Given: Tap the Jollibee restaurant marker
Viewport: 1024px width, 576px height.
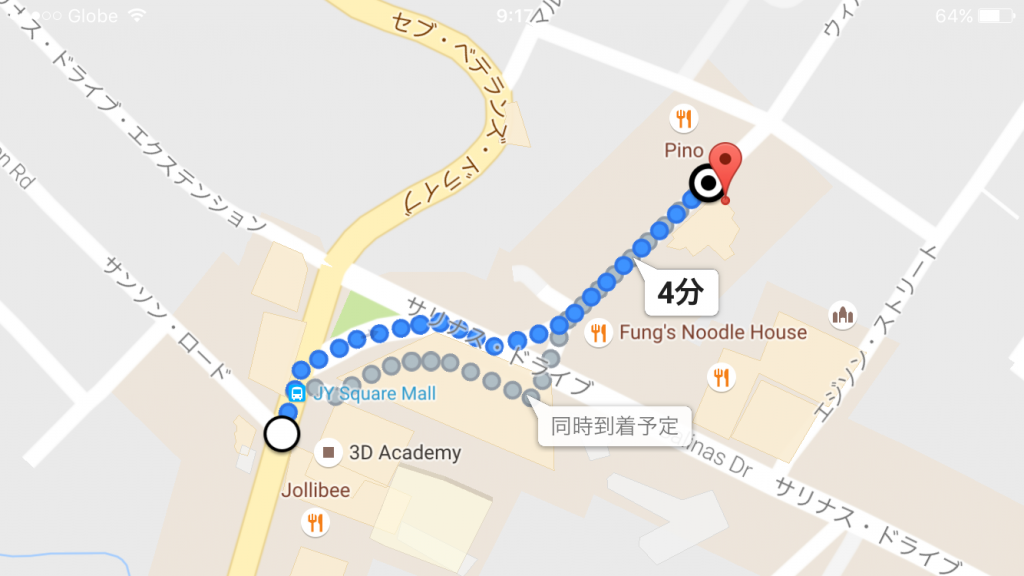Looking at the screenshot, I should point(316,521).
